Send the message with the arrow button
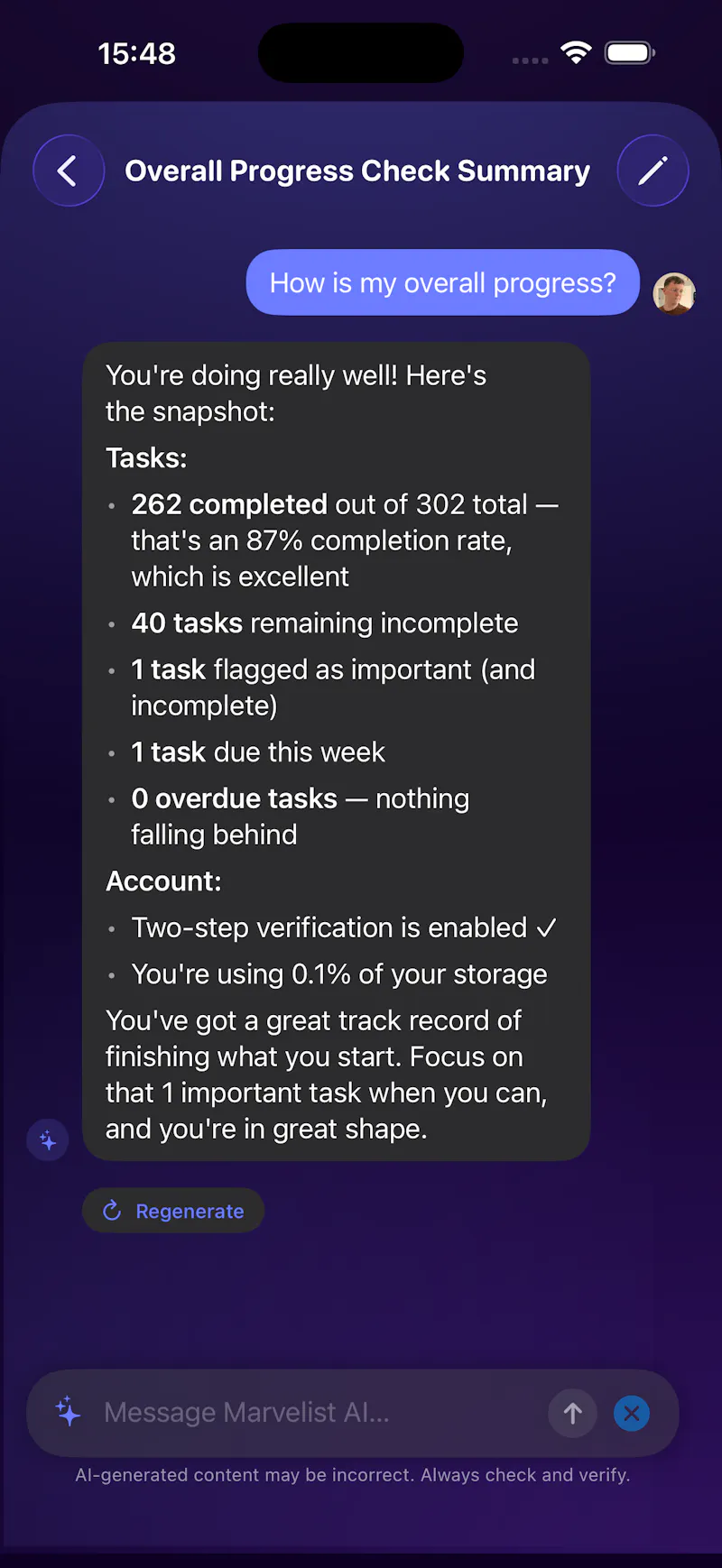The width and height of the screenshot is (722, 1568). (x=573, y=1413)
